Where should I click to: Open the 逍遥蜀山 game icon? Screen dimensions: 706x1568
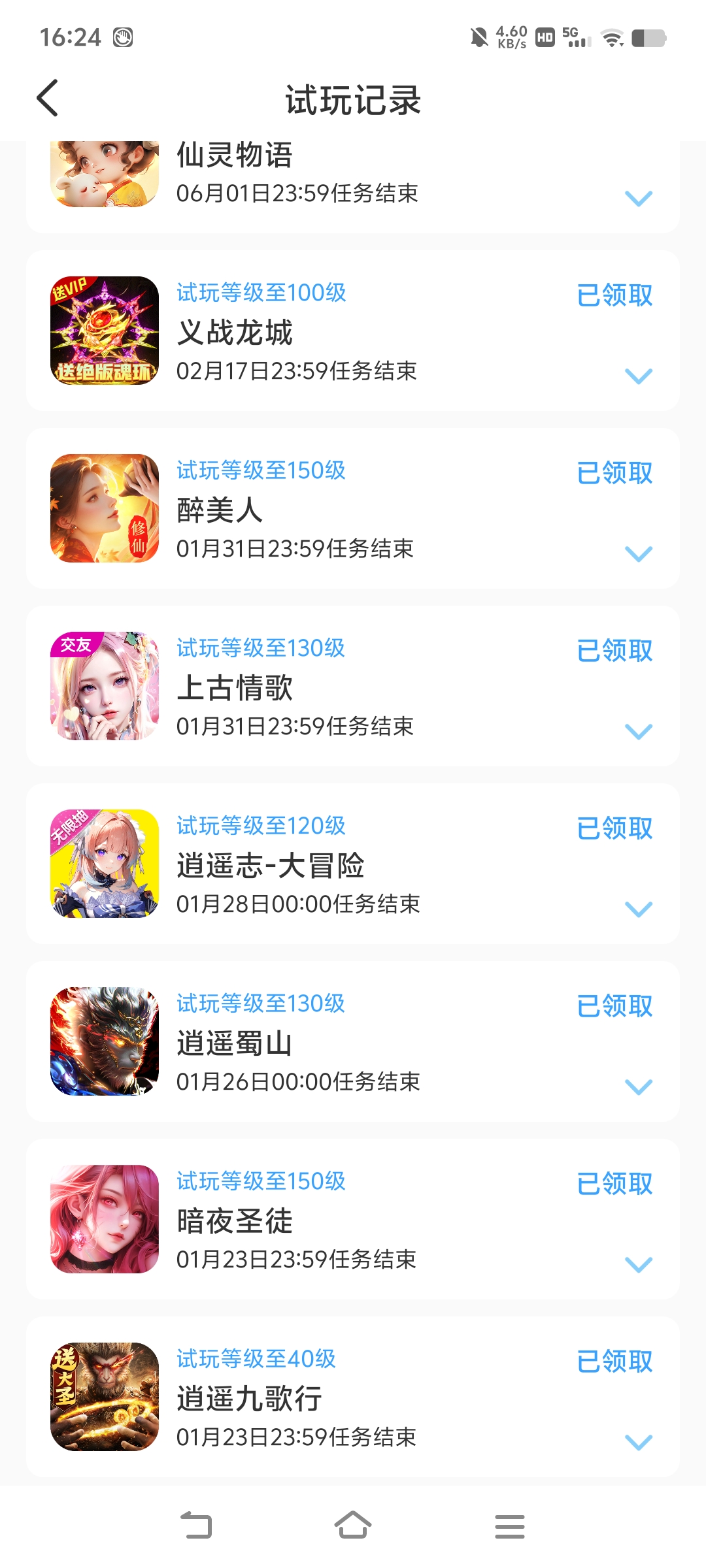[x=105, y=1041]
